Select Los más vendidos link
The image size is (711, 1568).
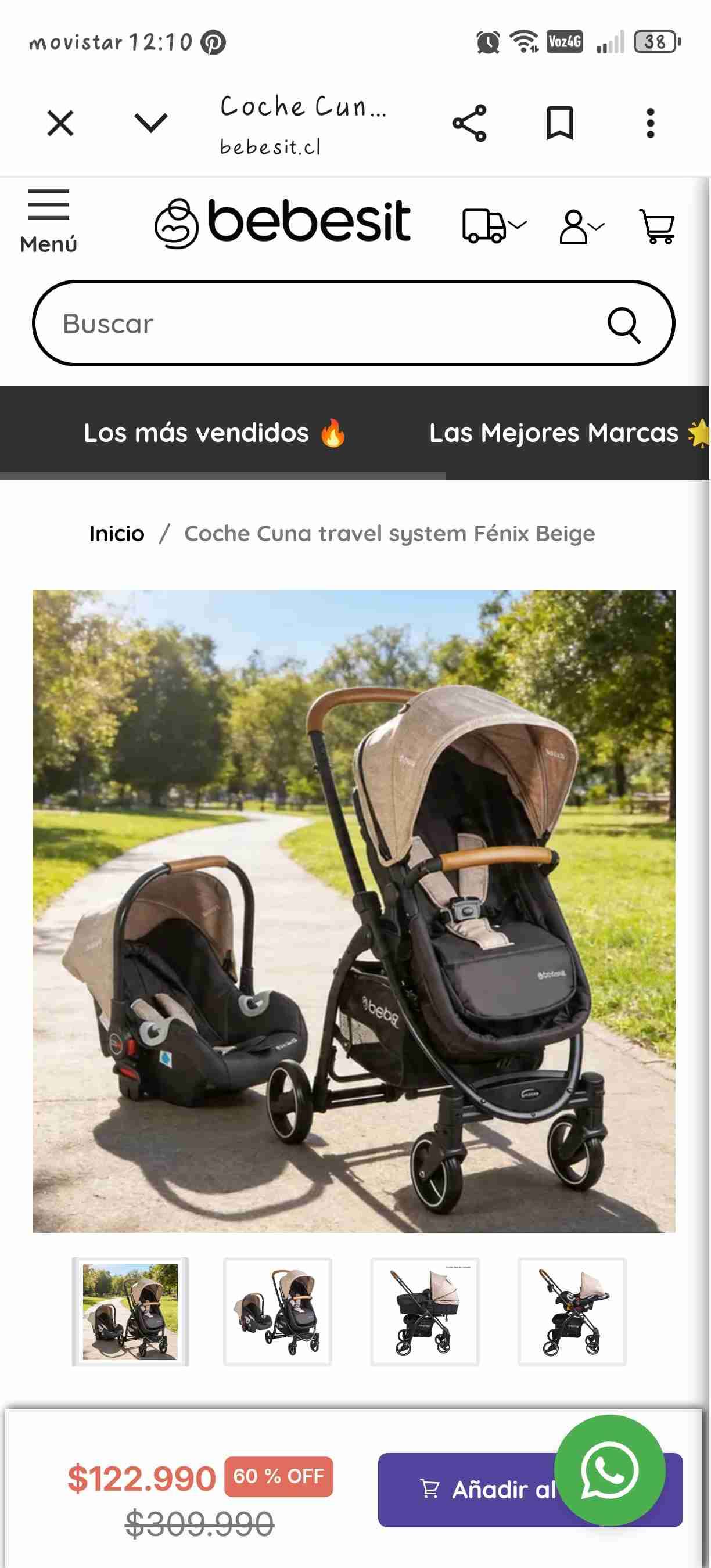pos(214,433)
